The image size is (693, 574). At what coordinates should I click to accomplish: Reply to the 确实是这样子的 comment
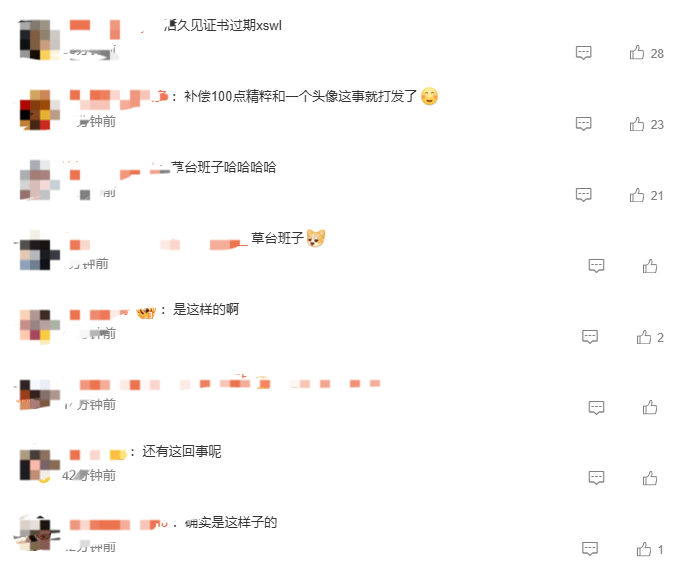(590, 549)
